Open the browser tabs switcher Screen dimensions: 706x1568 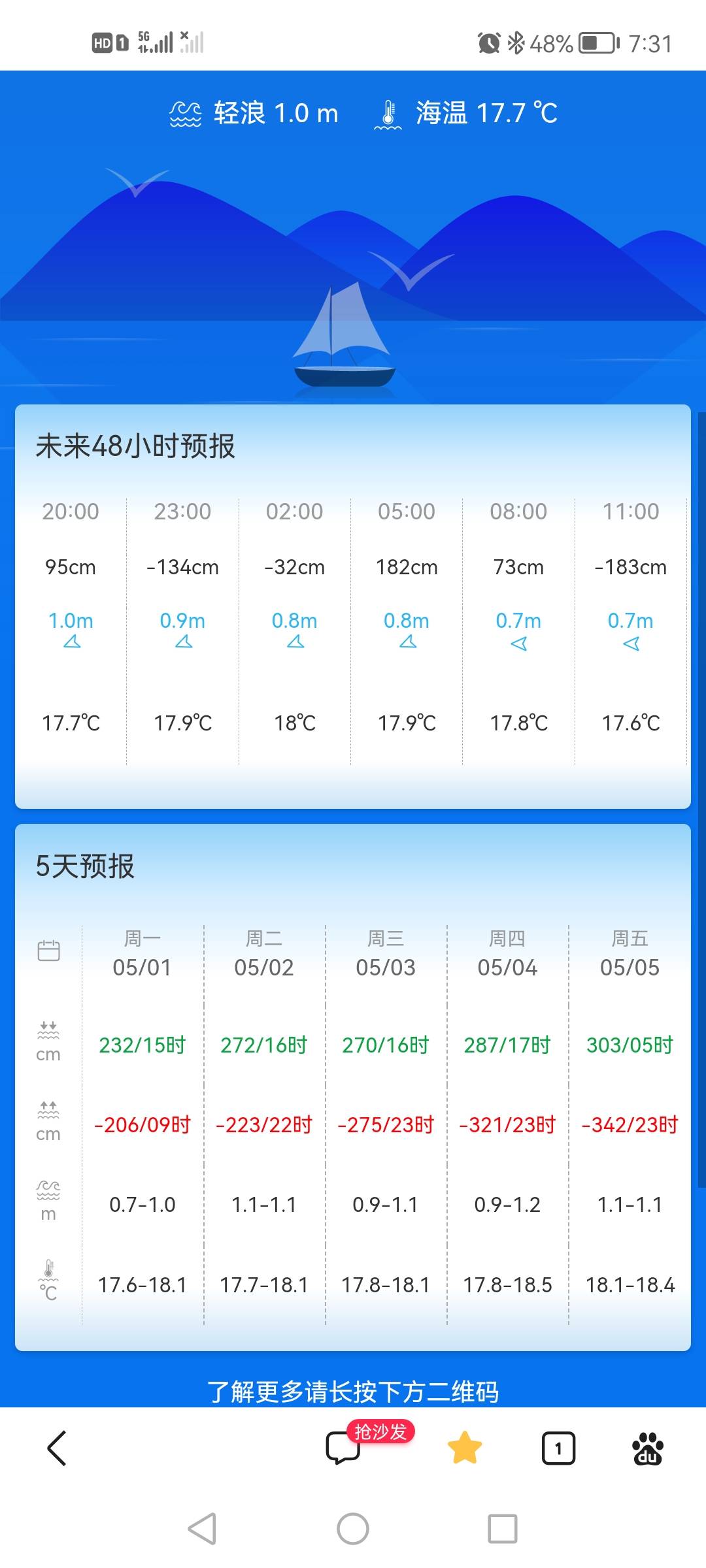pyautogui.click(x=558, y=1448)
